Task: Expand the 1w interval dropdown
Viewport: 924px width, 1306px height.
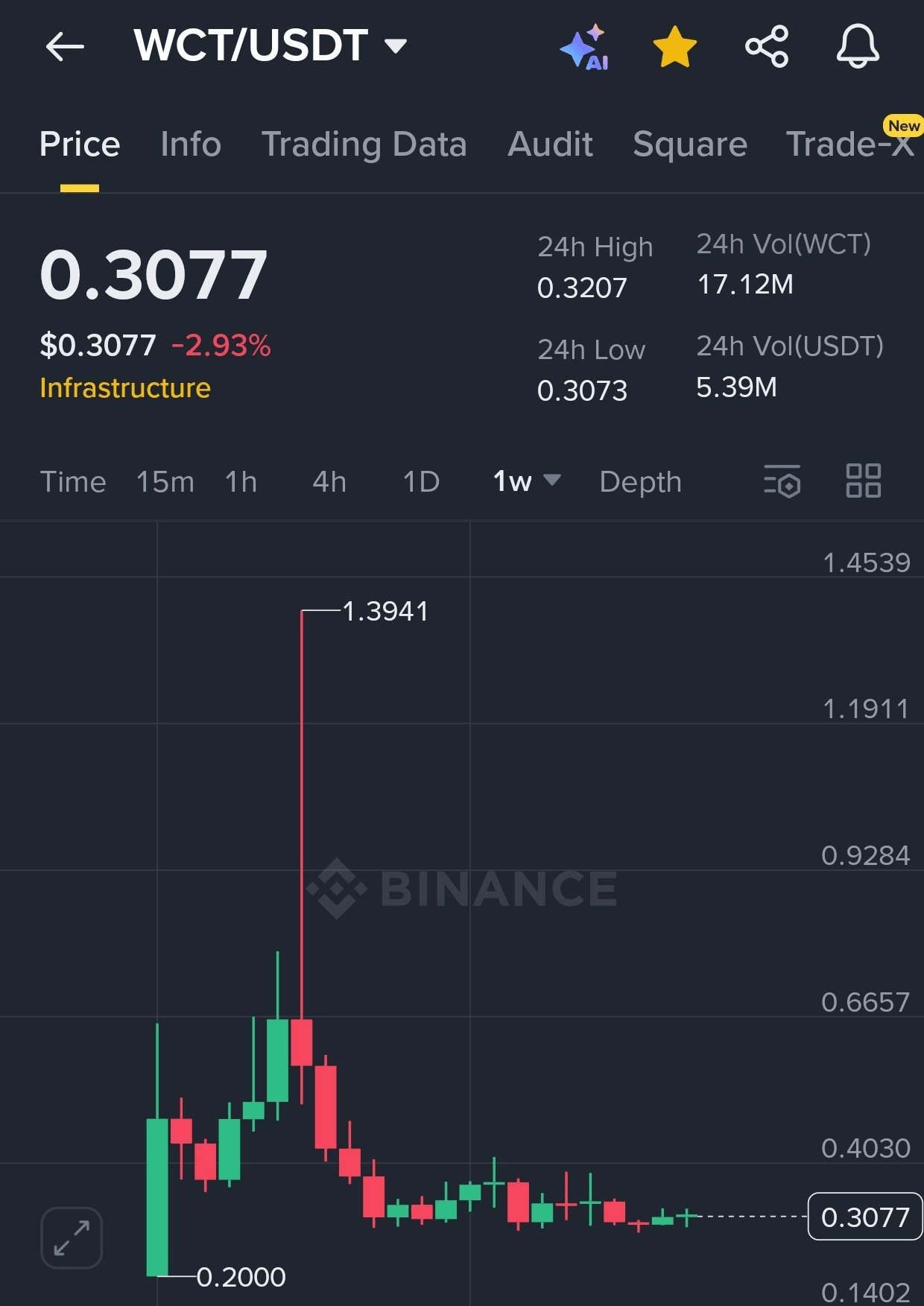Action: (x=526, y=481)
